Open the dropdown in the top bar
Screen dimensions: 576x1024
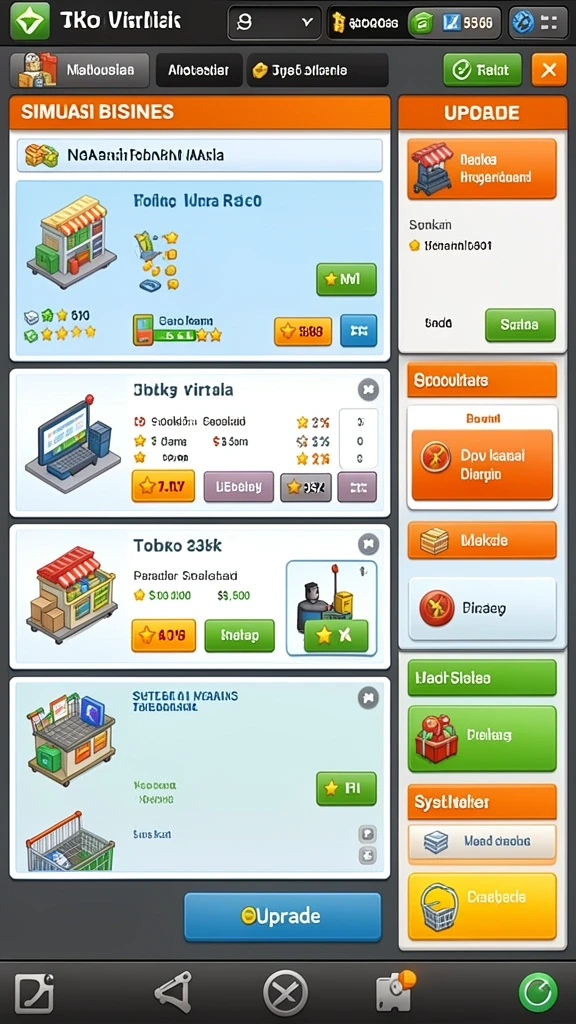[x=274, y=23]
